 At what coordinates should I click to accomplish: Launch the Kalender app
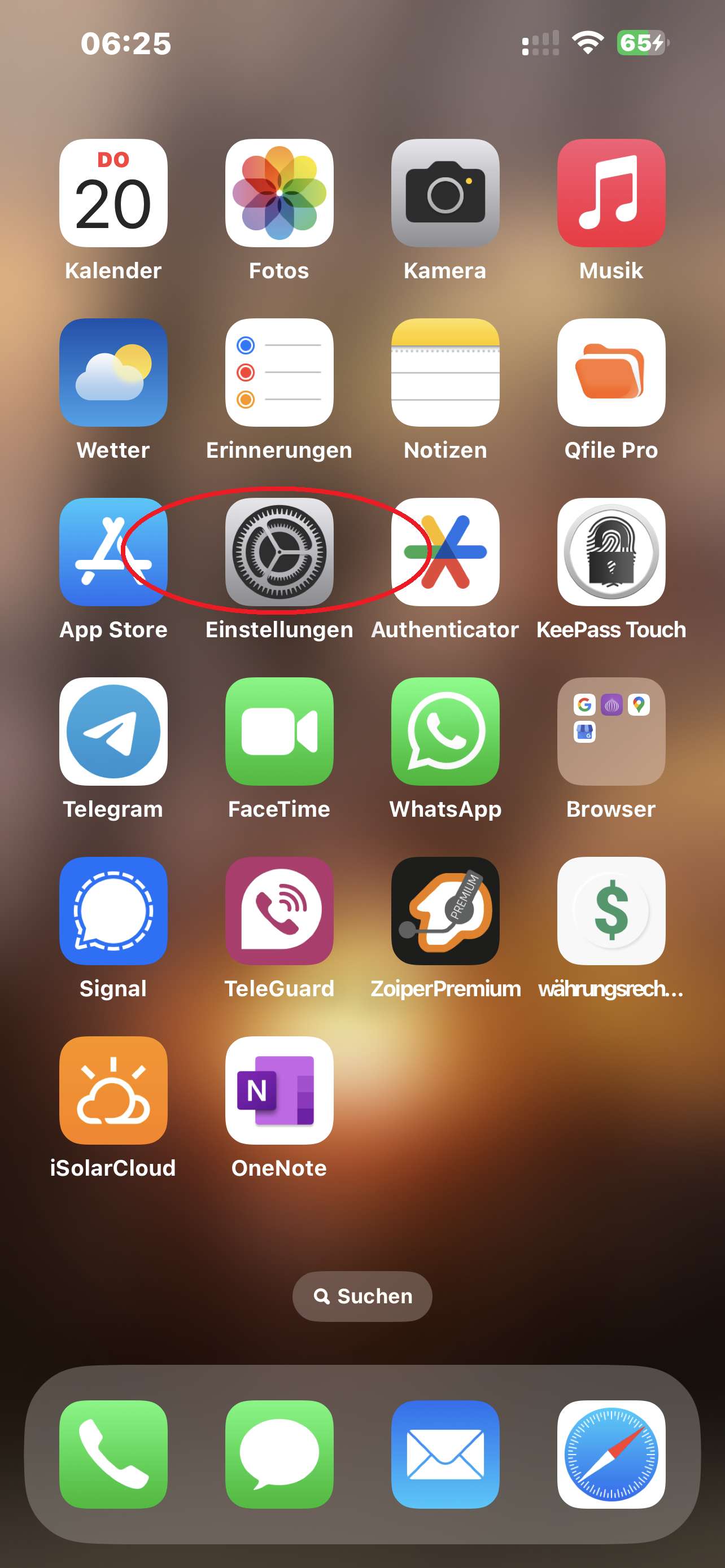tap(113, 193)
